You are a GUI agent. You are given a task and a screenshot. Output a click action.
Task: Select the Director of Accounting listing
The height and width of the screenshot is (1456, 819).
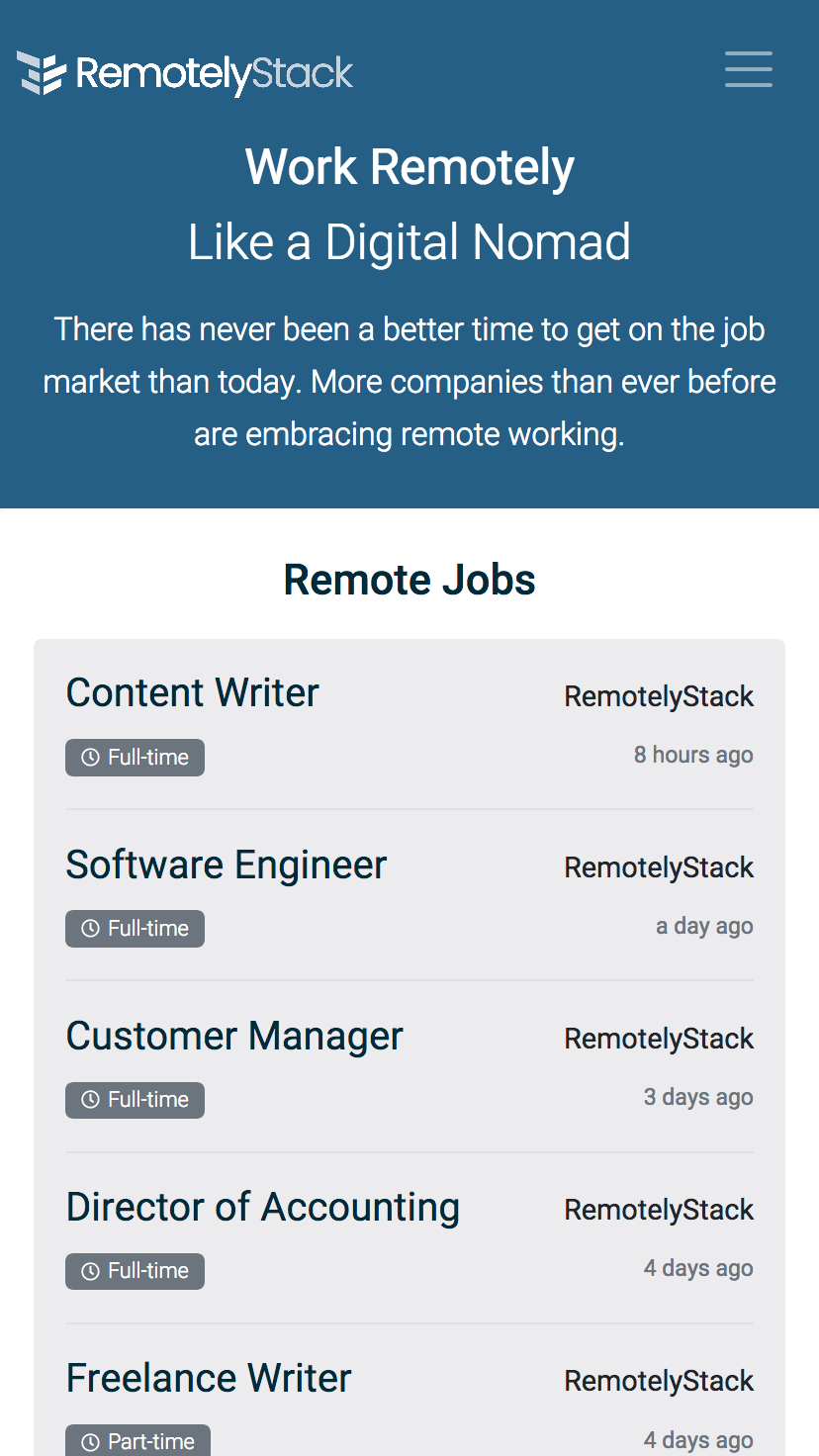click(x=263, y=1208)
